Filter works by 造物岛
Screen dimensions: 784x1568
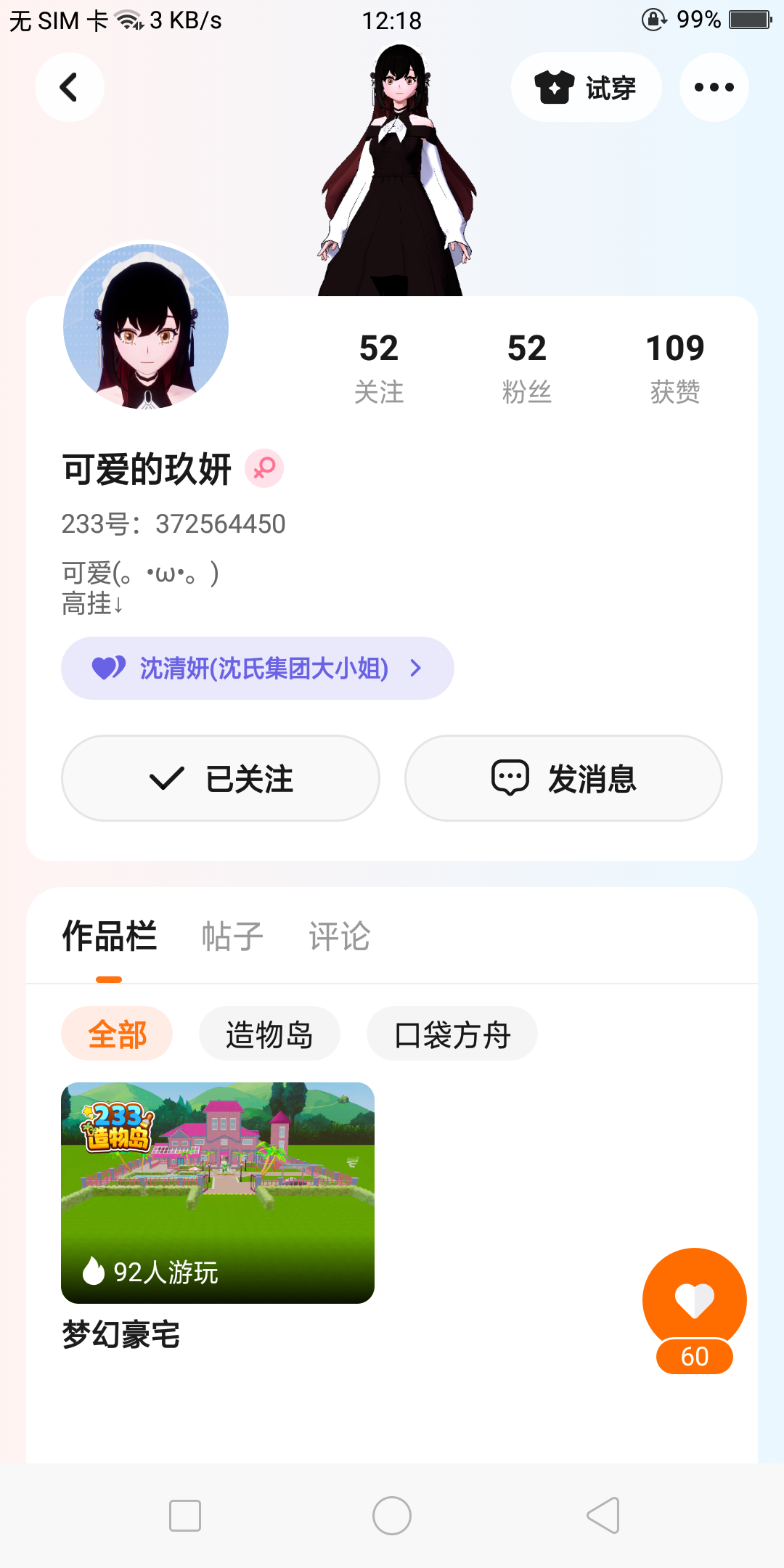point(269,1034)
